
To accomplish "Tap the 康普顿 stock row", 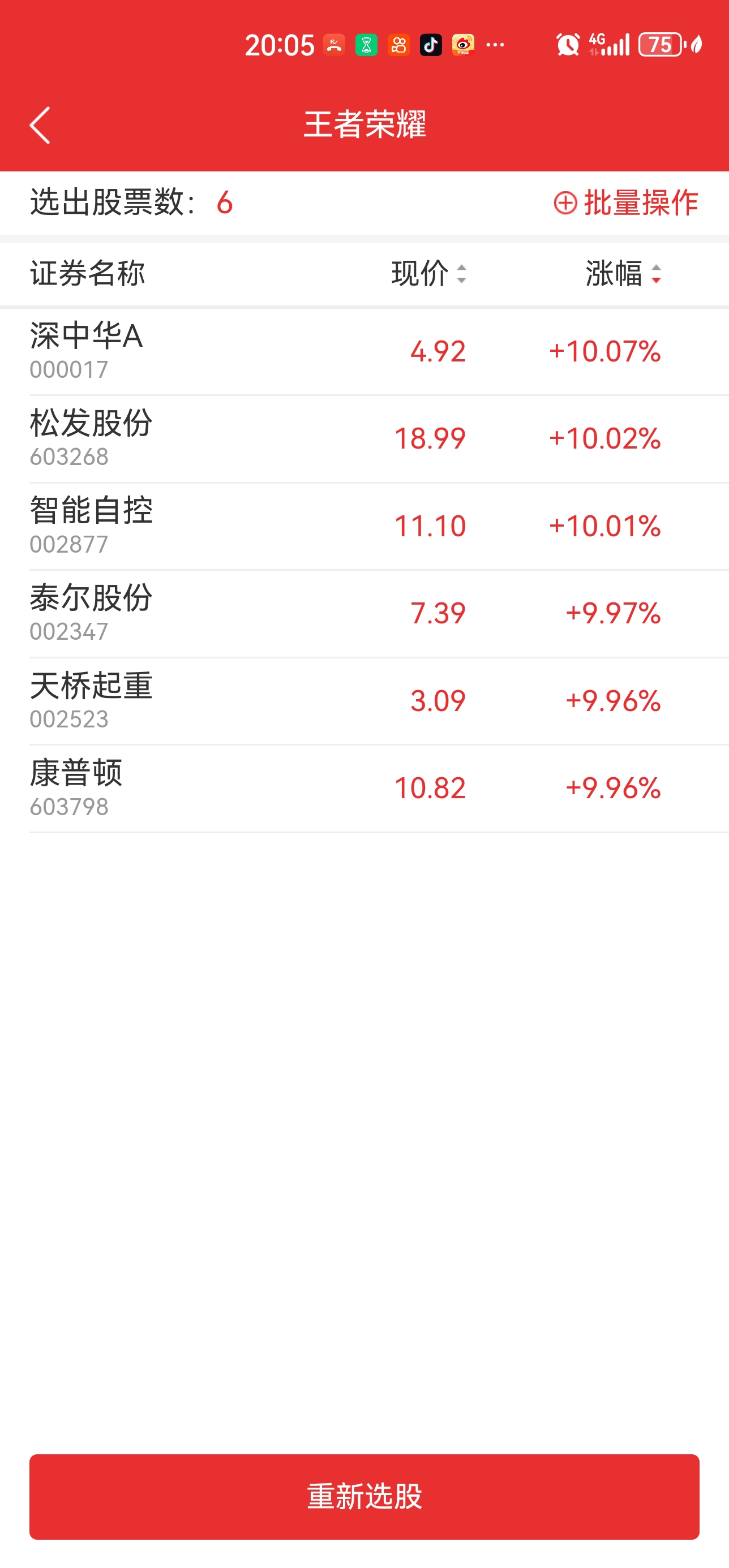I will coord(364,789).
